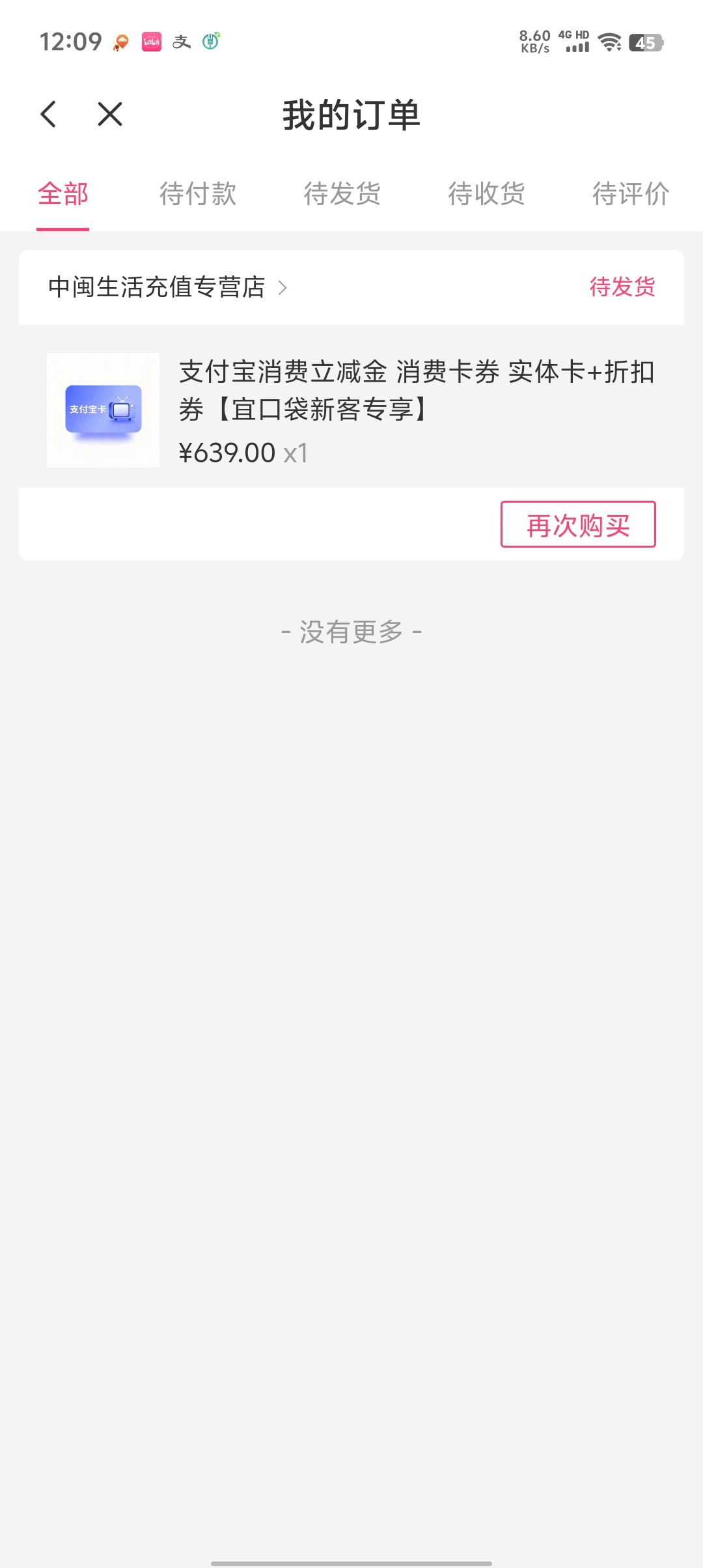The height and width of the screenshot is (1568, 703).
Task: Switch to the 待发货 tab
Action: click(342, 194)
